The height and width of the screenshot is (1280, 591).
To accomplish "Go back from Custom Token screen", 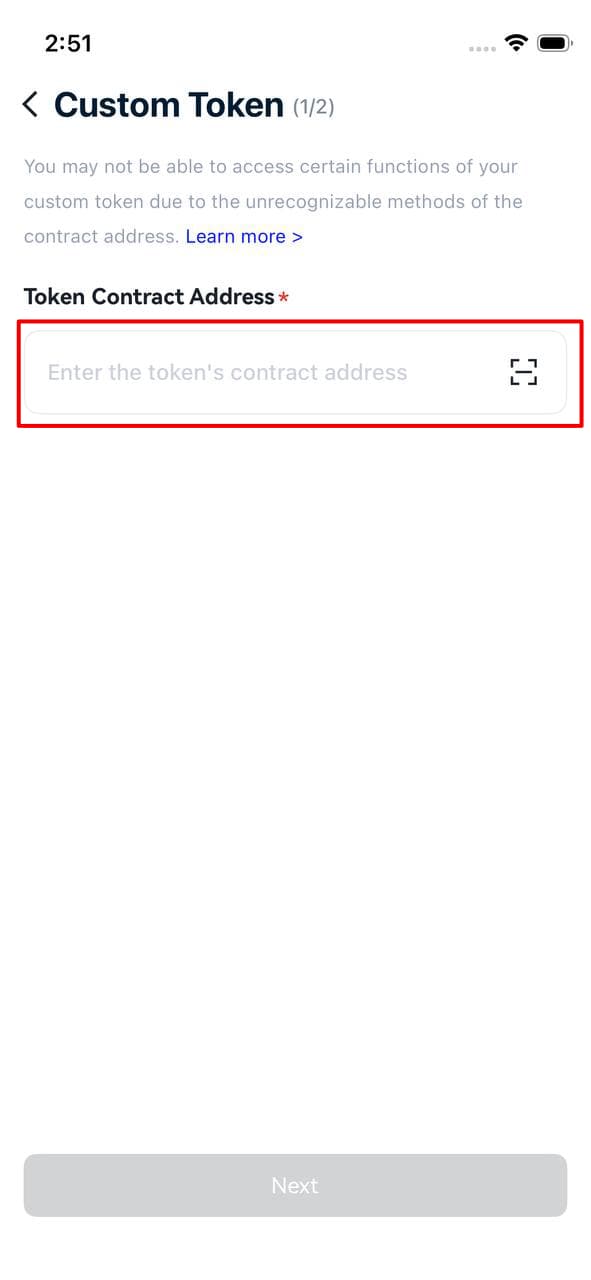I will coord(31,104).
